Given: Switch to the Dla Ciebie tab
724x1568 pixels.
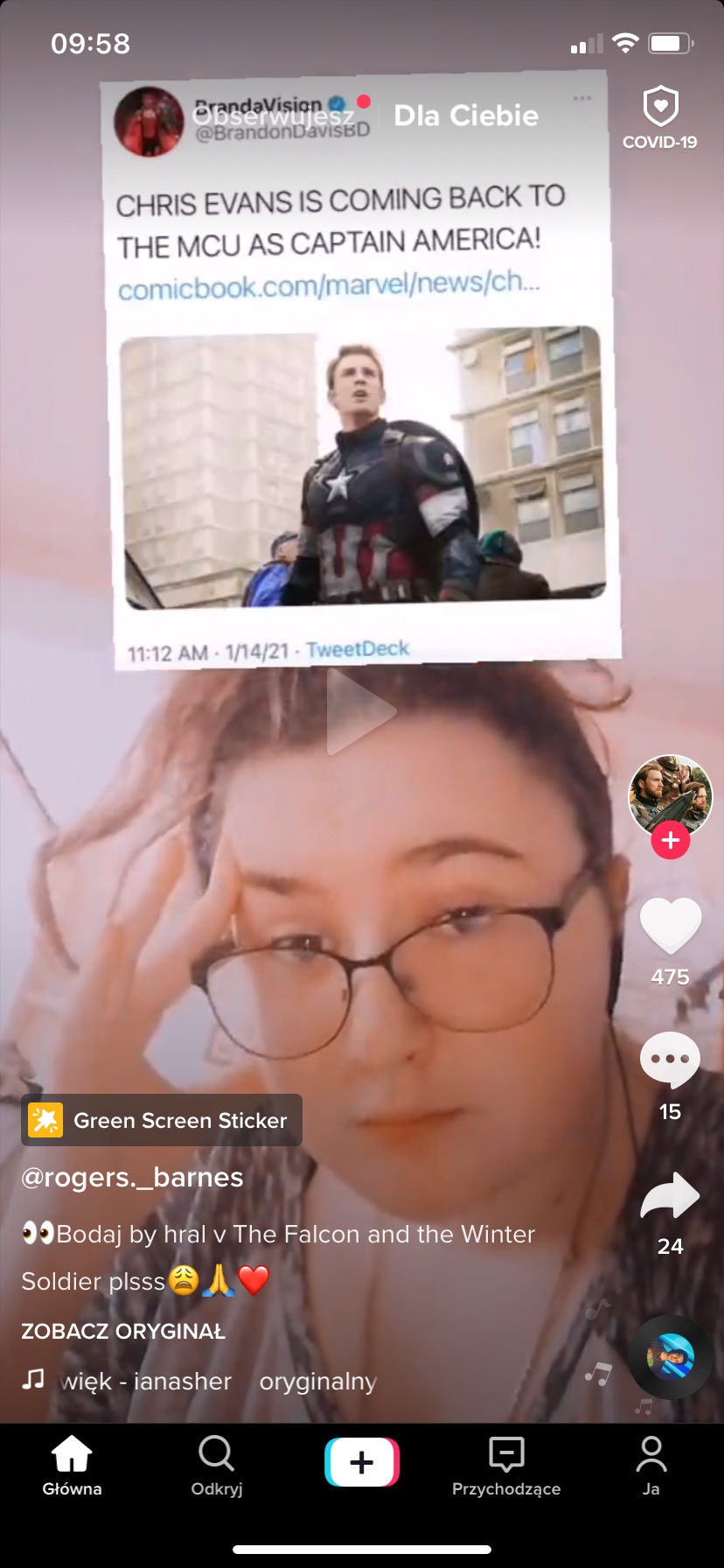Looking at the screenshot, I should point(466,115).
